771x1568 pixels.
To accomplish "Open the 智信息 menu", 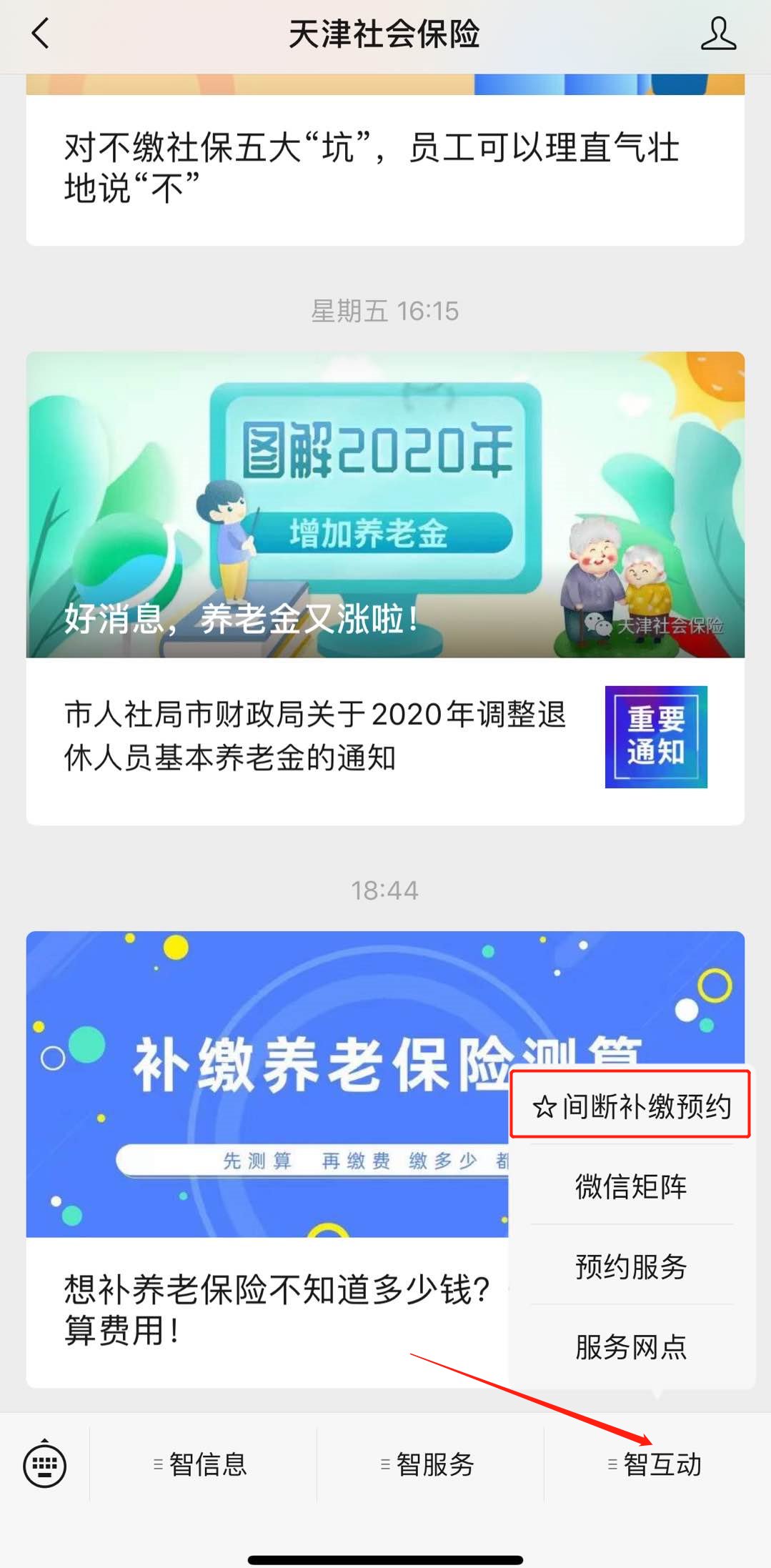I will coord(202,1464).
